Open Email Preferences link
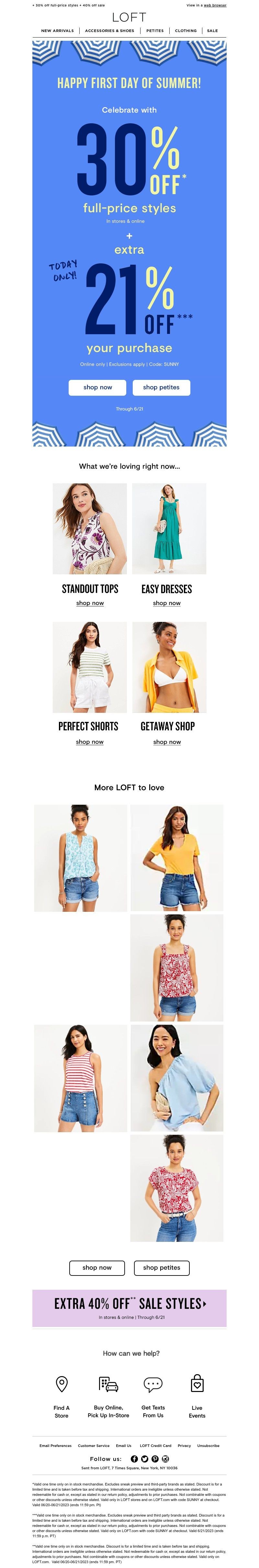259x1568 pixels. click(55, 1445)
